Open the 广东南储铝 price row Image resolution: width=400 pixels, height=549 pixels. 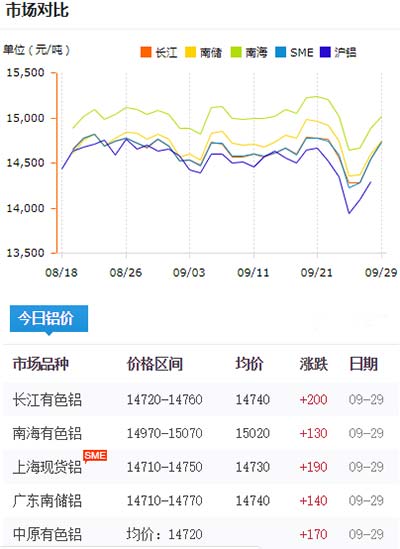(200, 500)
